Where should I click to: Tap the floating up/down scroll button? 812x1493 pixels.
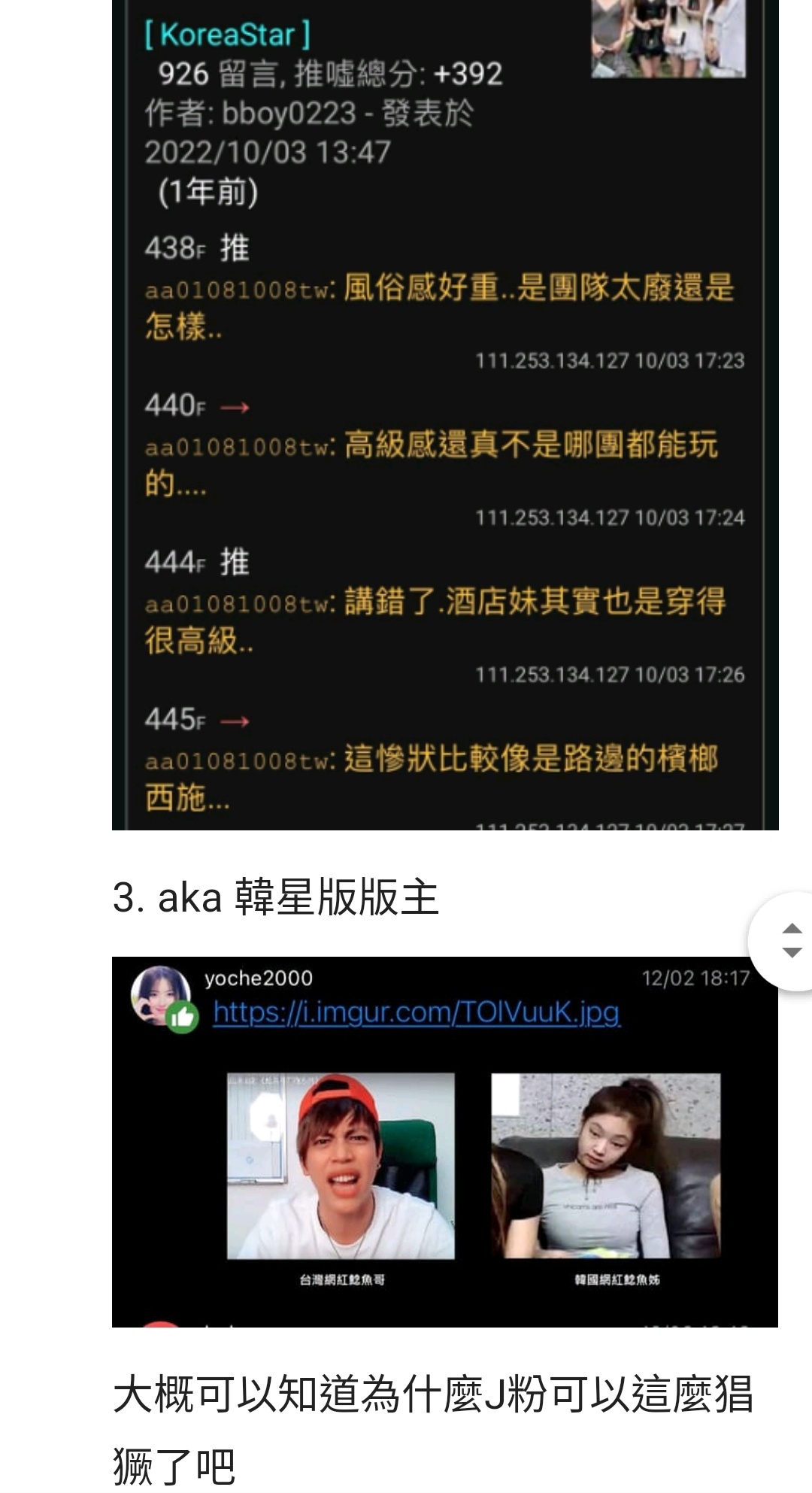(784, 940)
